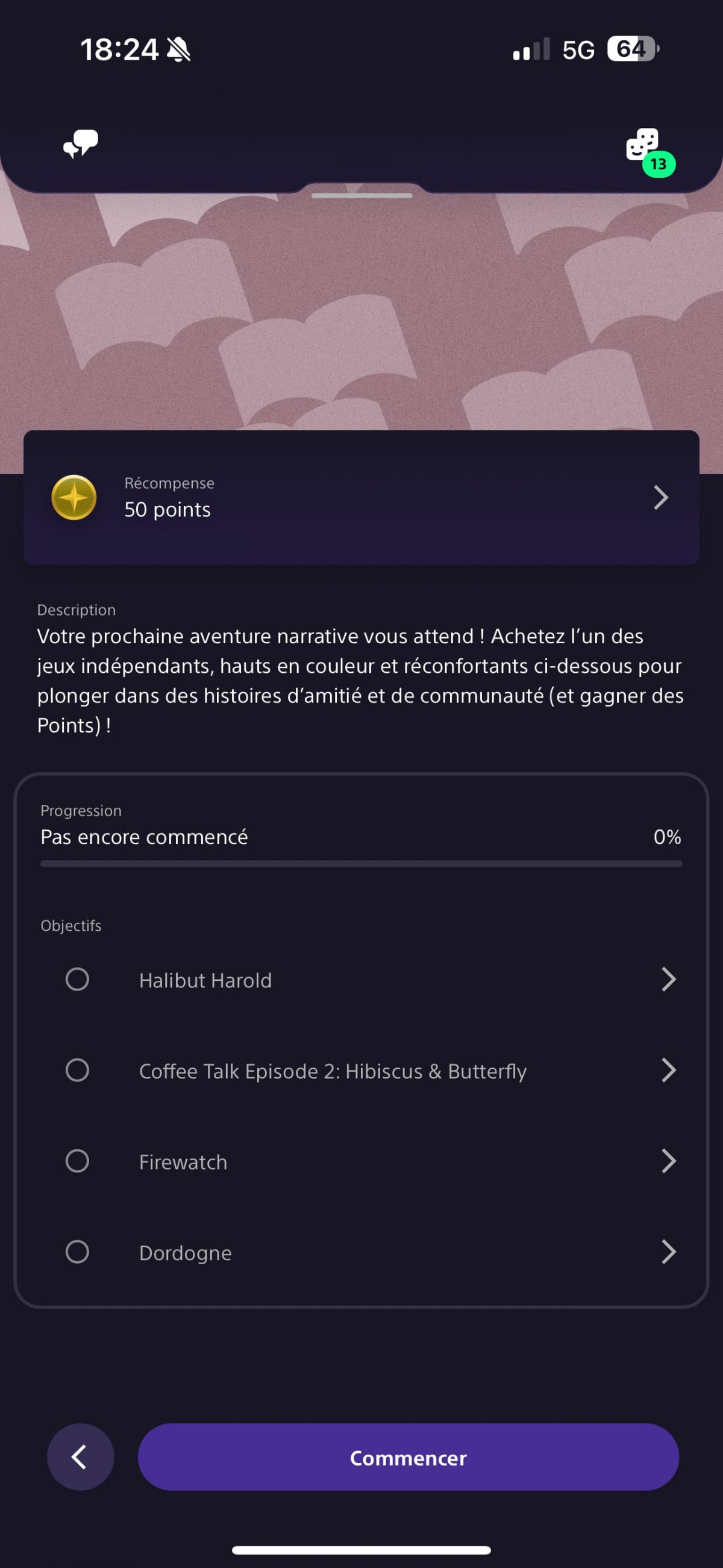
Task: Select the Firewatch objective
Action: tap(361, 1162)
